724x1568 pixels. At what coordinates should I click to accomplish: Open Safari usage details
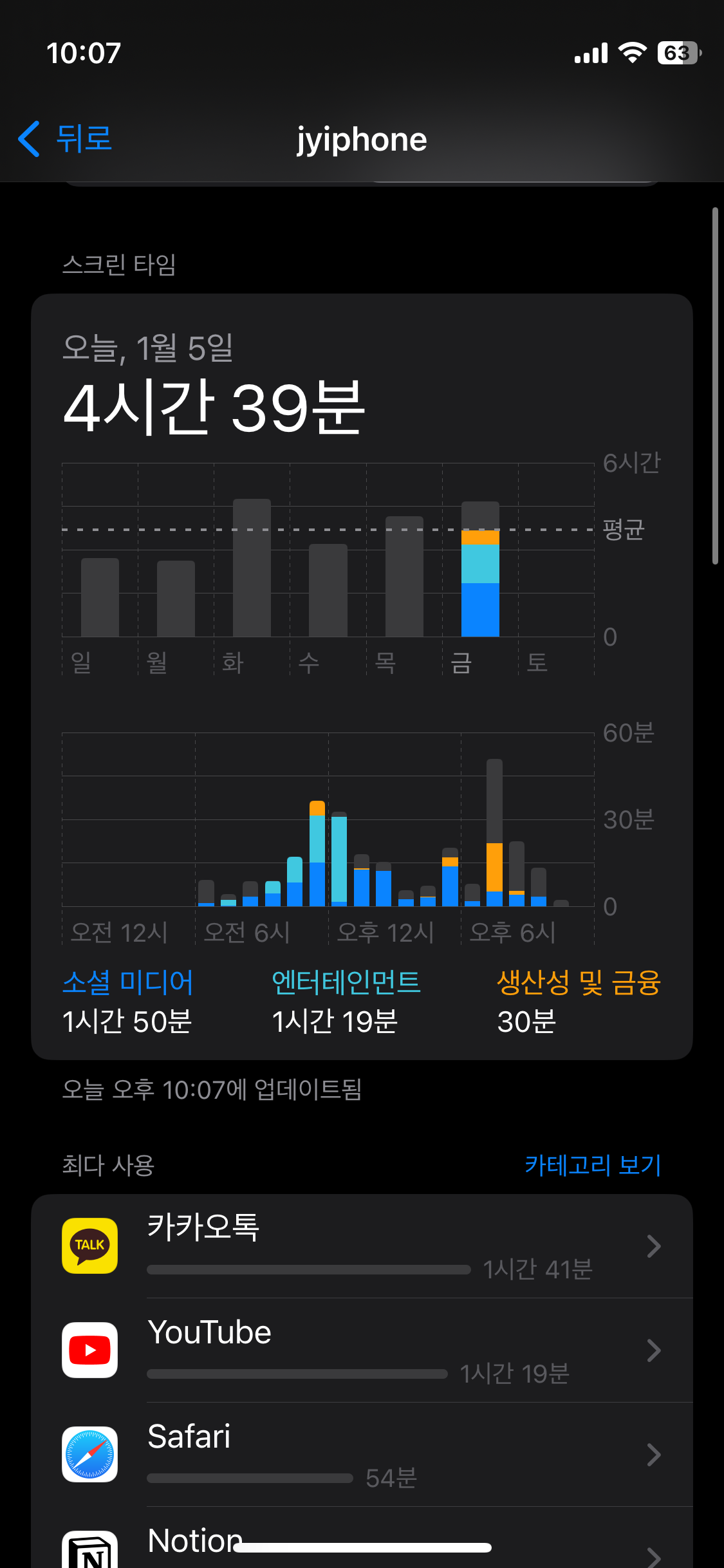(x=362, y=1455)
